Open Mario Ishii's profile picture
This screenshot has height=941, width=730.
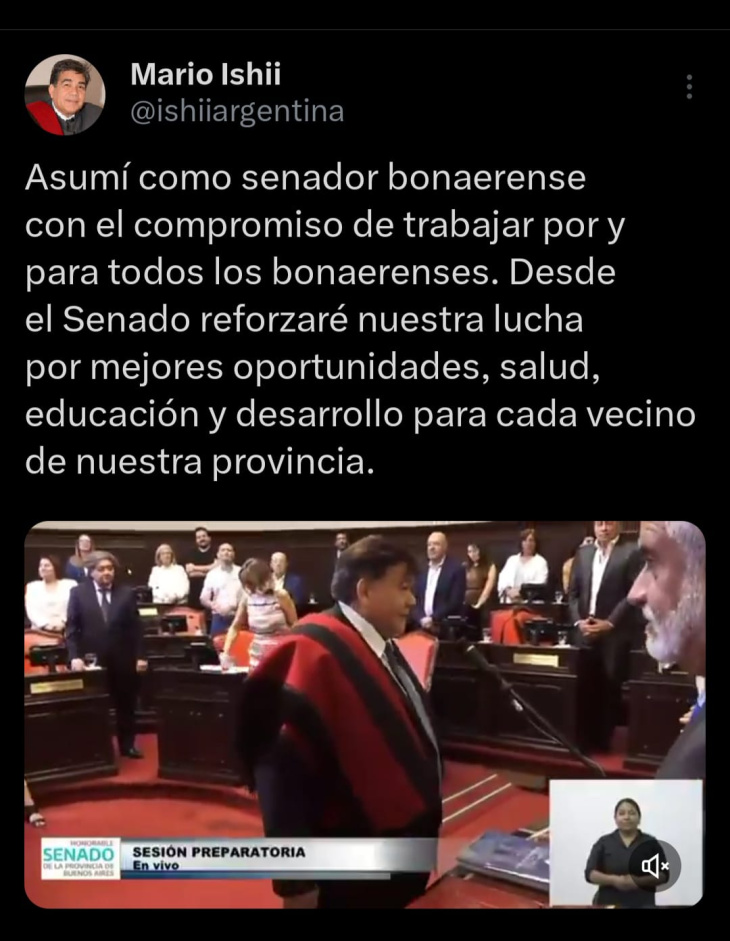coord(65,94)
